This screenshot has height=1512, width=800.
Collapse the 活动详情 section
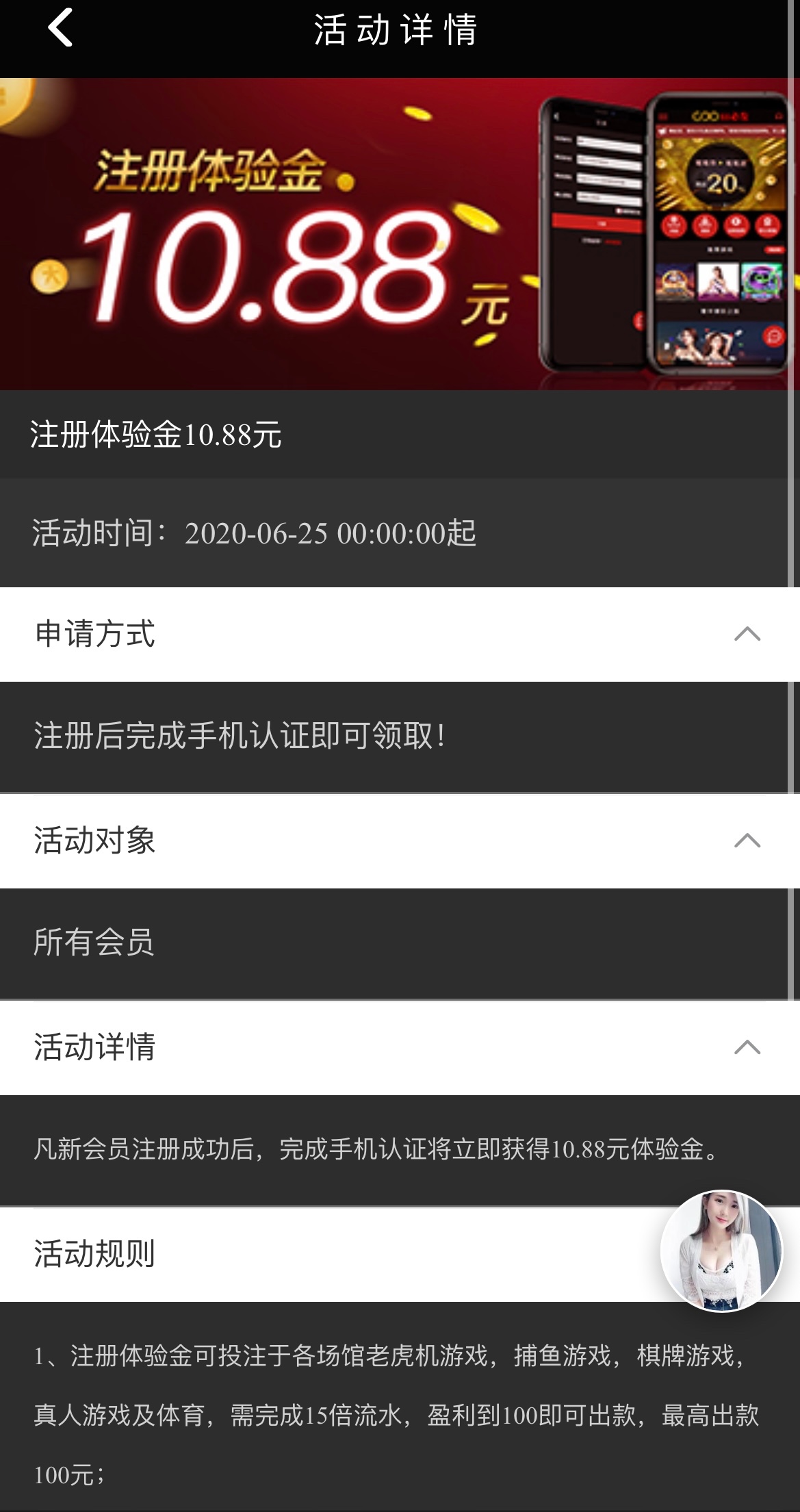tap(747, 1047)
